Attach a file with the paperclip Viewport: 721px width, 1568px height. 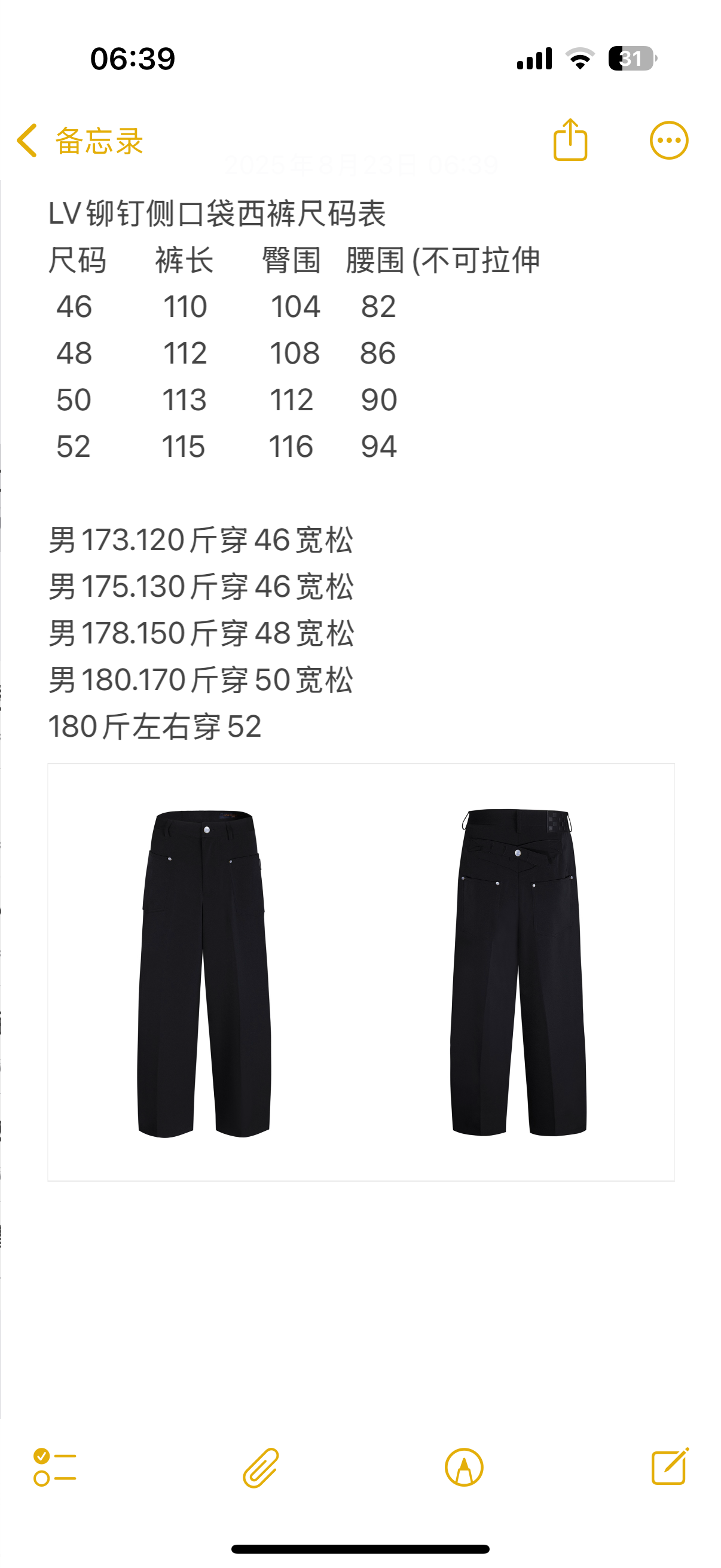pos(261,1467)
